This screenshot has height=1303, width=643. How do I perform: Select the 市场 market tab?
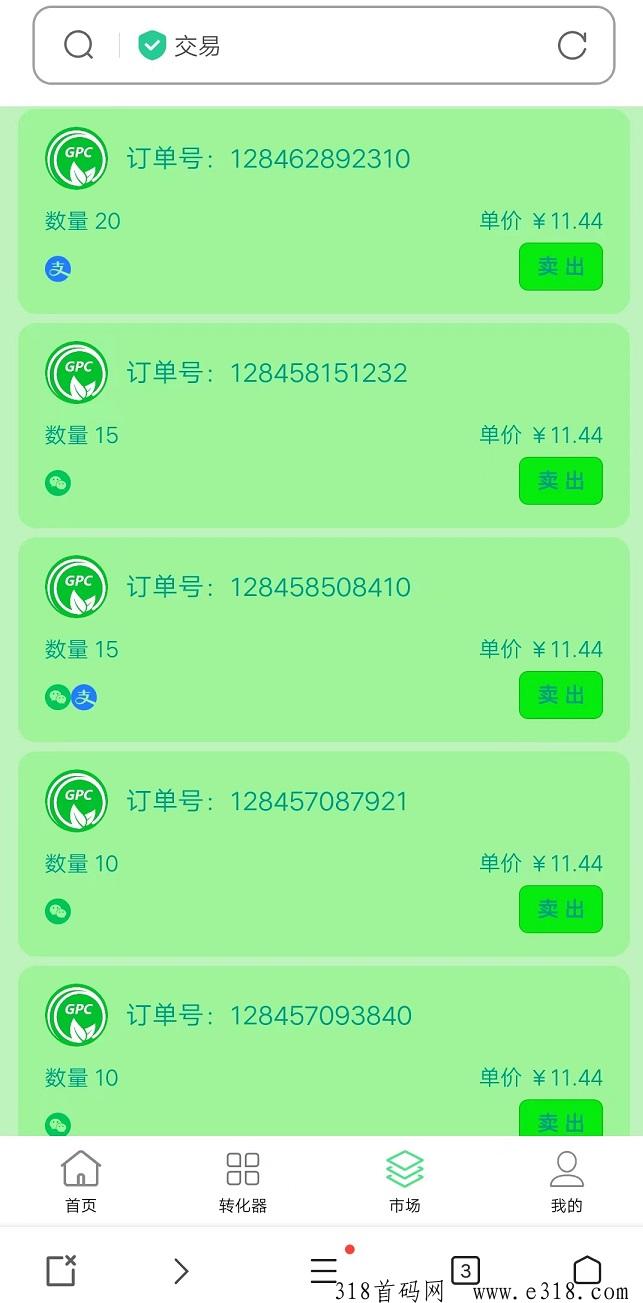coord(405,1181)
